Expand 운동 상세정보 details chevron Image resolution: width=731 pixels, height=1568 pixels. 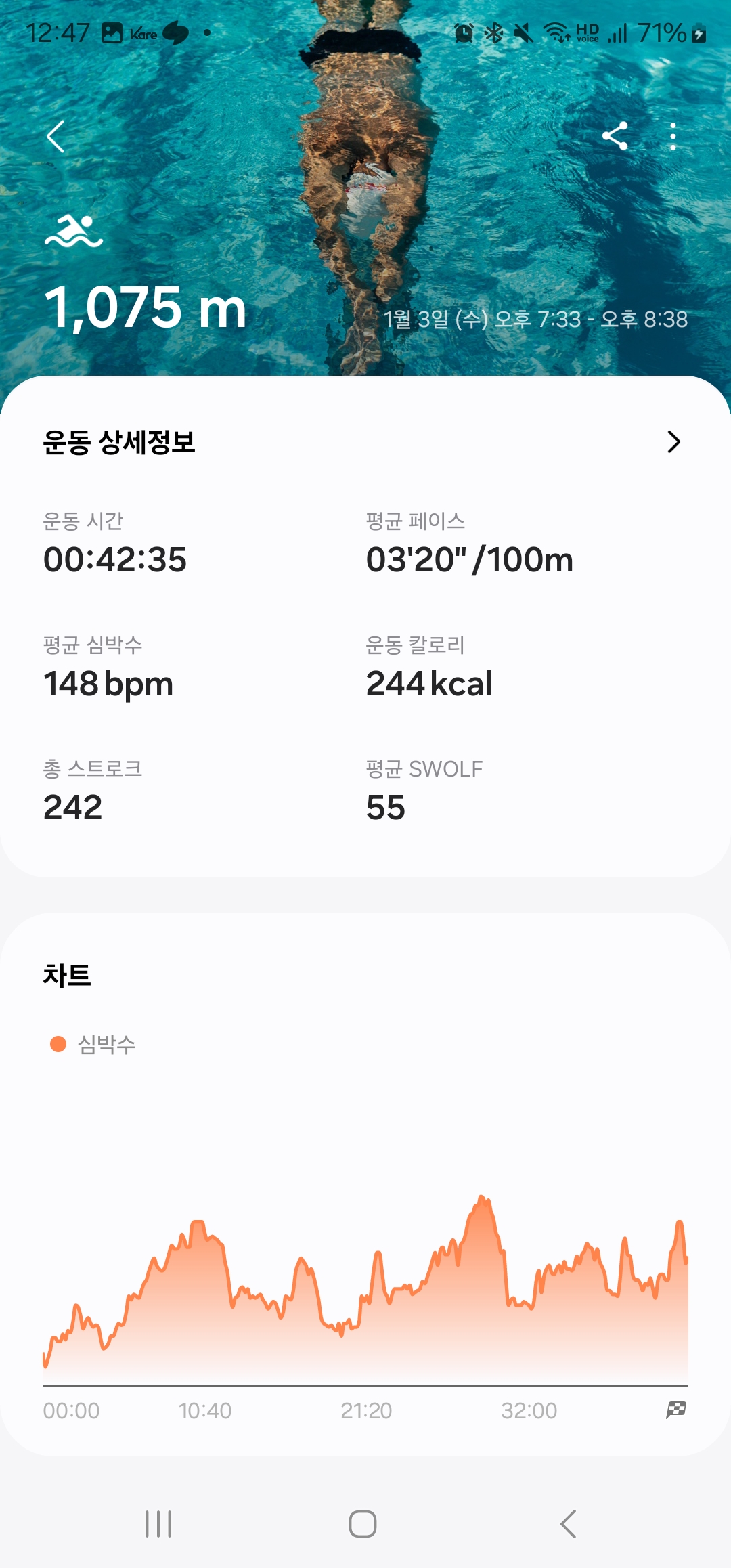pos(673,442)
